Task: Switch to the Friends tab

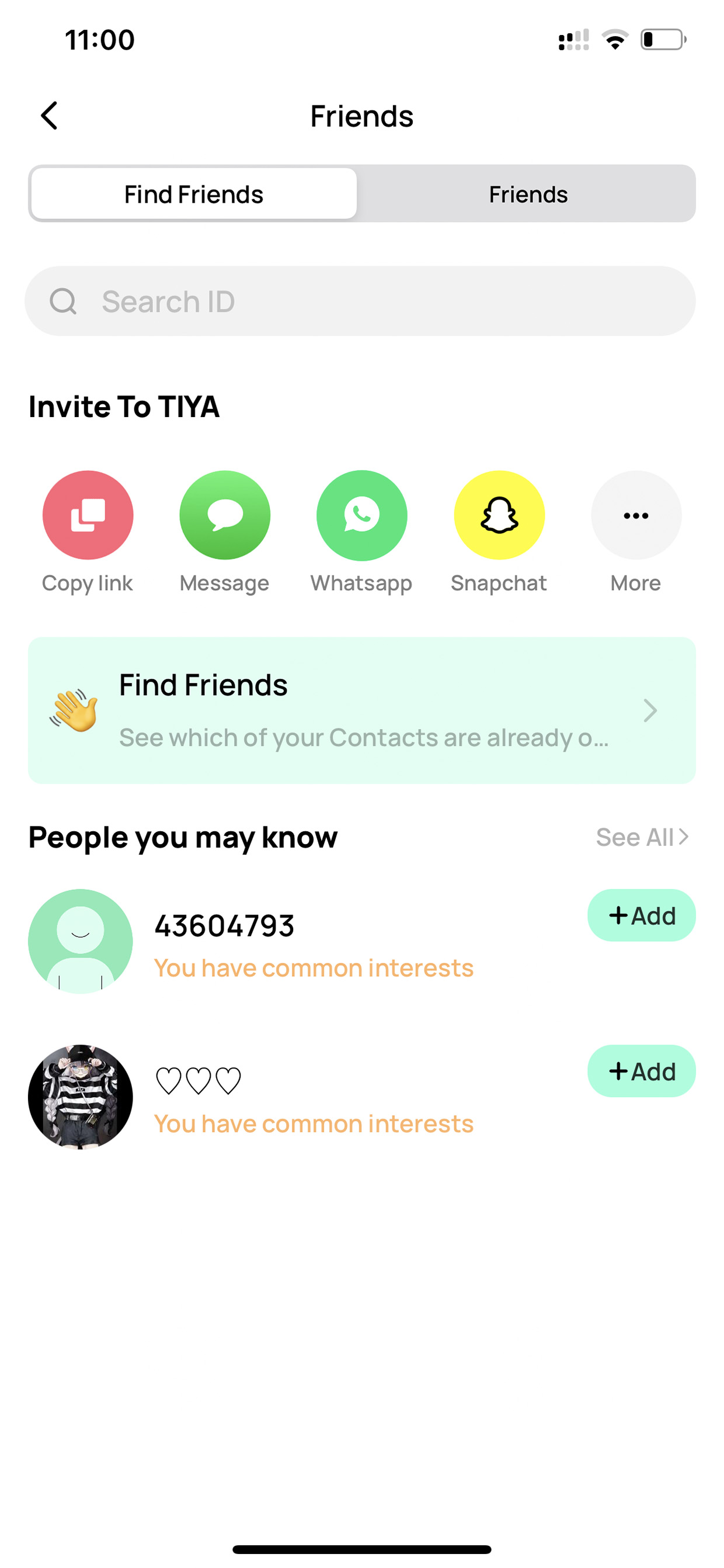Action: [x=527, y=194]
